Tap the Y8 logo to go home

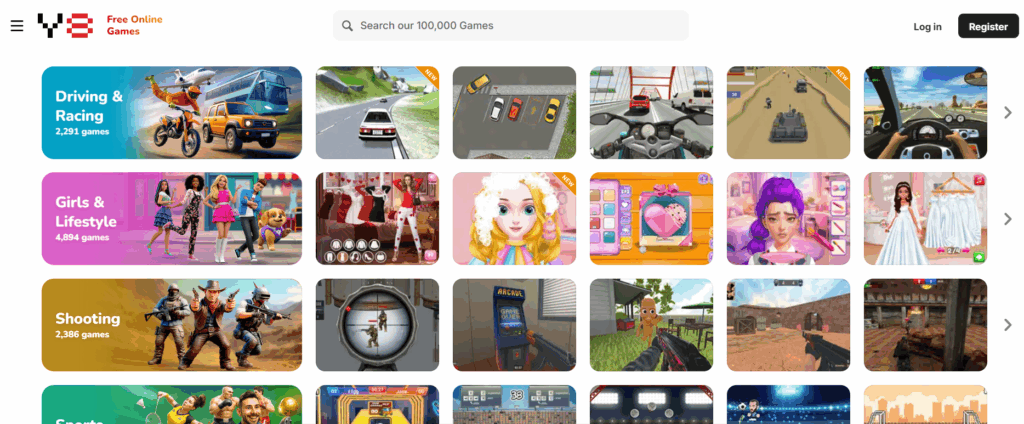[66, 26]
